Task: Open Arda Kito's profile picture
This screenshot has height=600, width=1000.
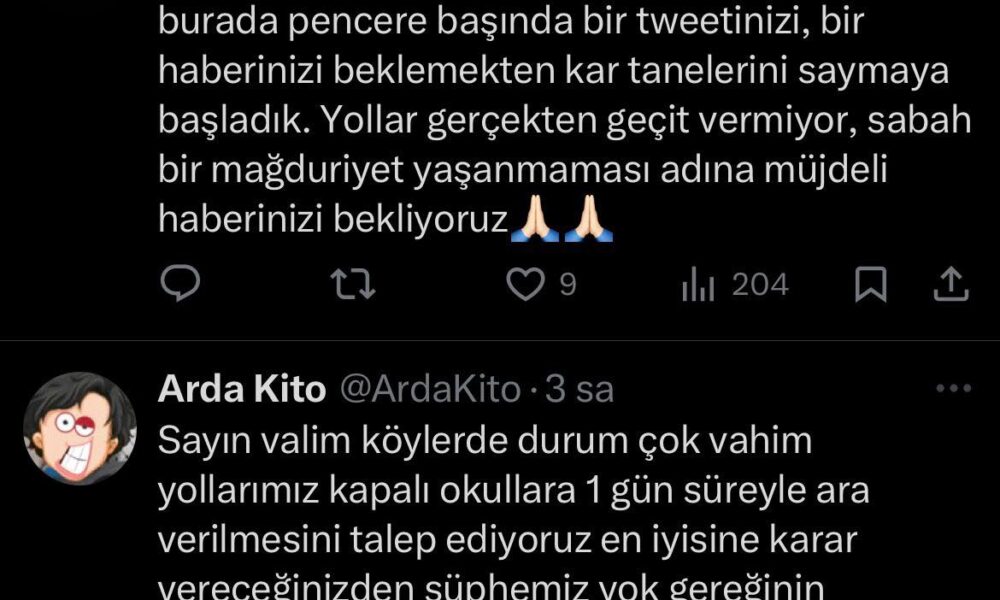Action: pos(80,429)
